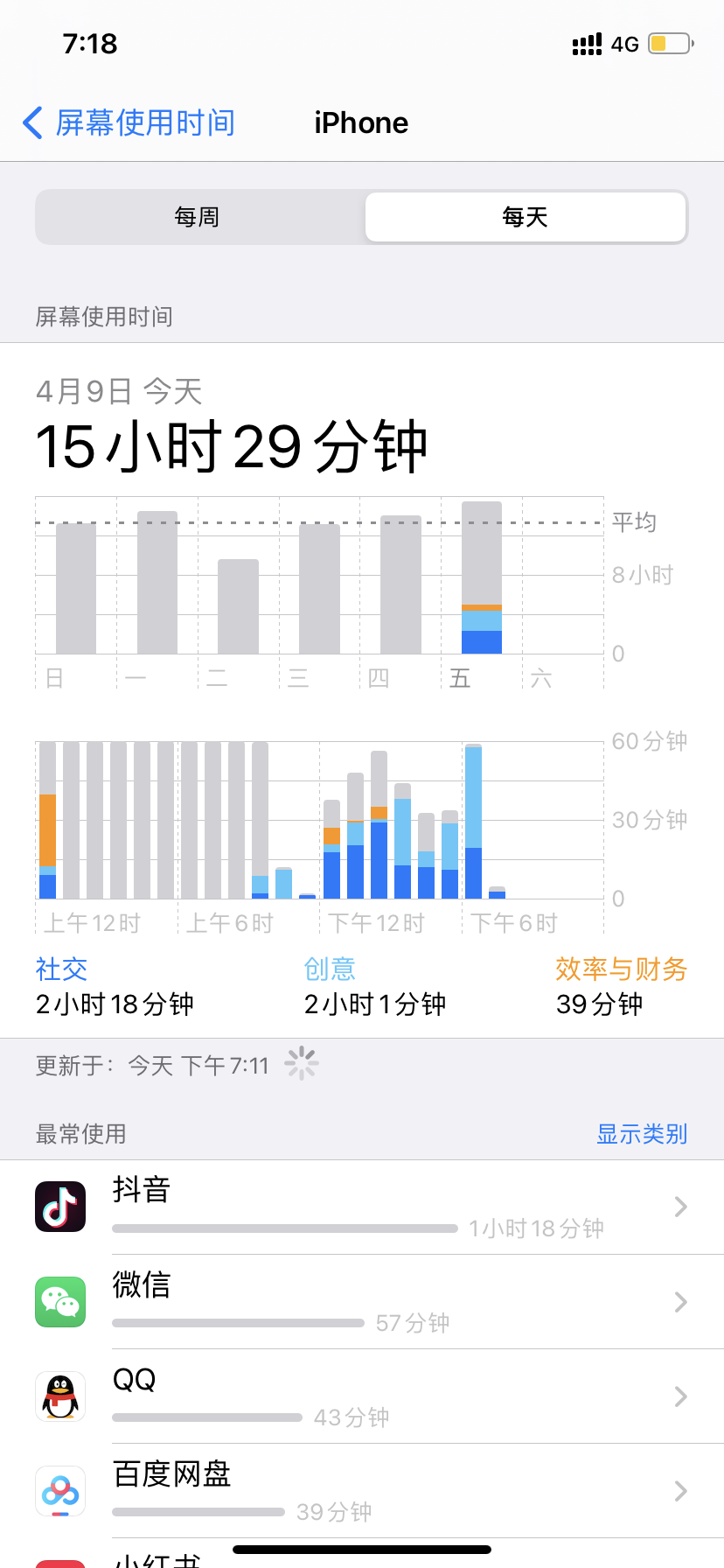
Task: Open 微信 usage details
Action: 362,1302
